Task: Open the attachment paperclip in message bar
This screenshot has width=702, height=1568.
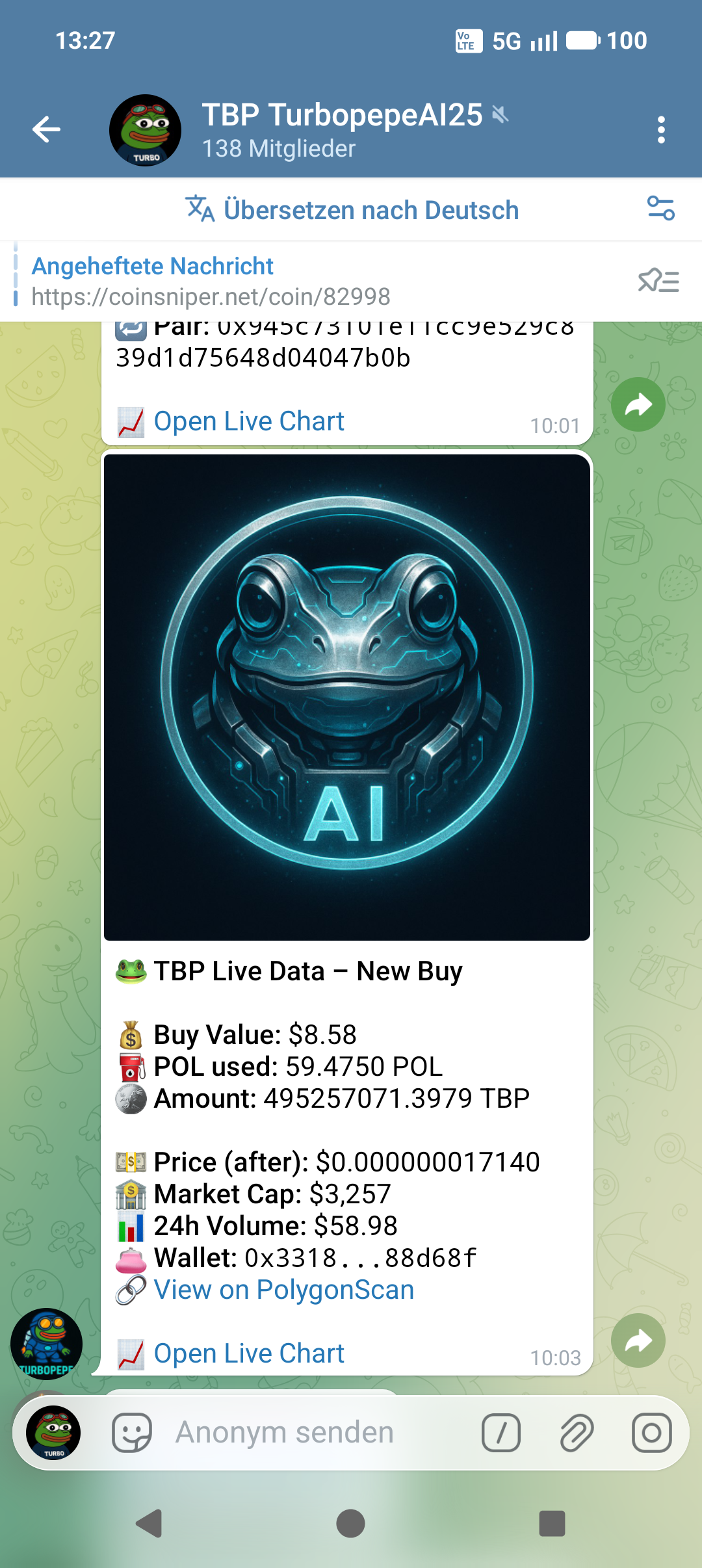Action: [576, 1431]
